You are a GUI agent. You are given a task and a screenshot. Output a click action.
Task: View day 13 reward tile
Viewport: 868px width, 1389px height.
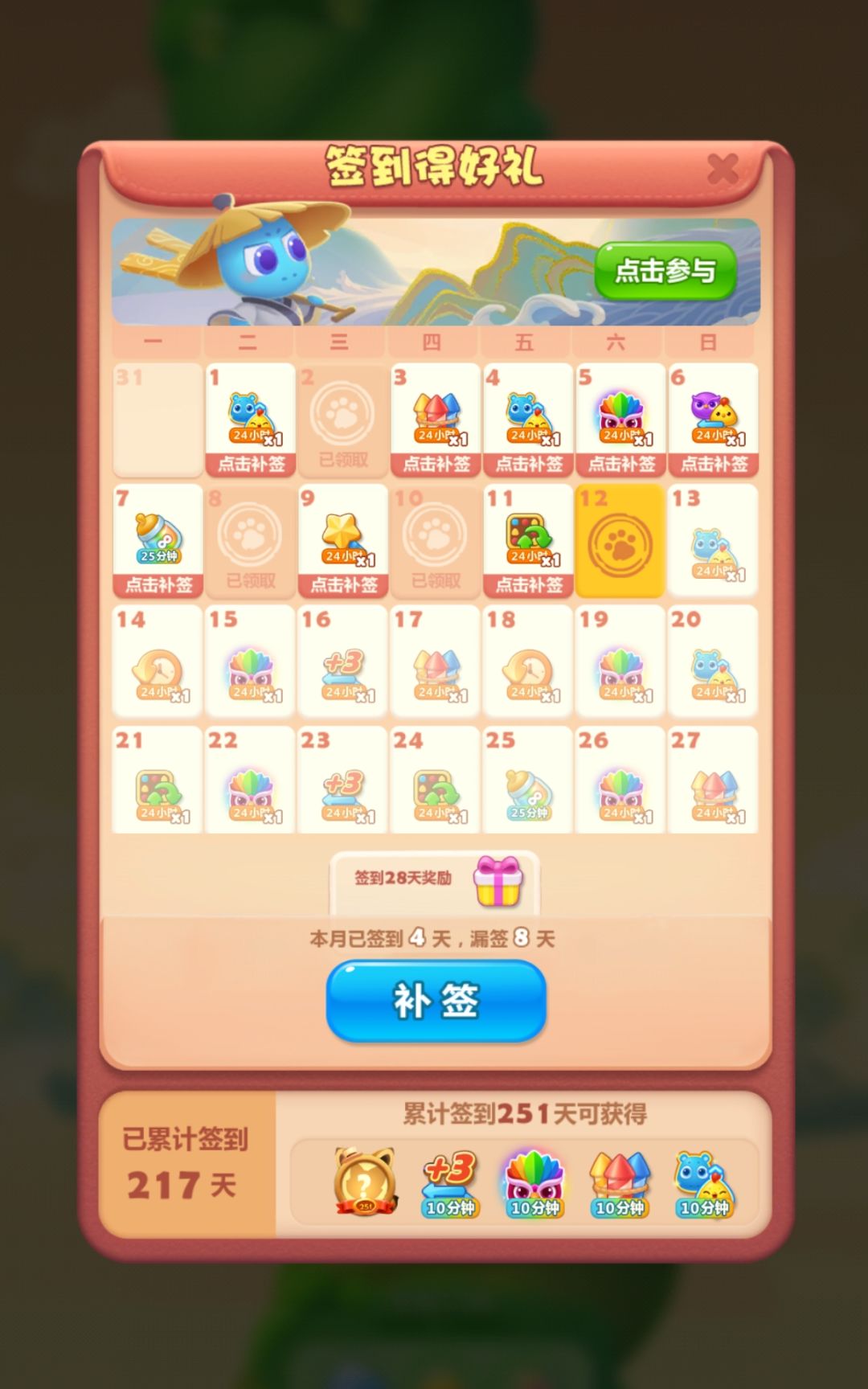pyautogui.click(x=714, y=541)
